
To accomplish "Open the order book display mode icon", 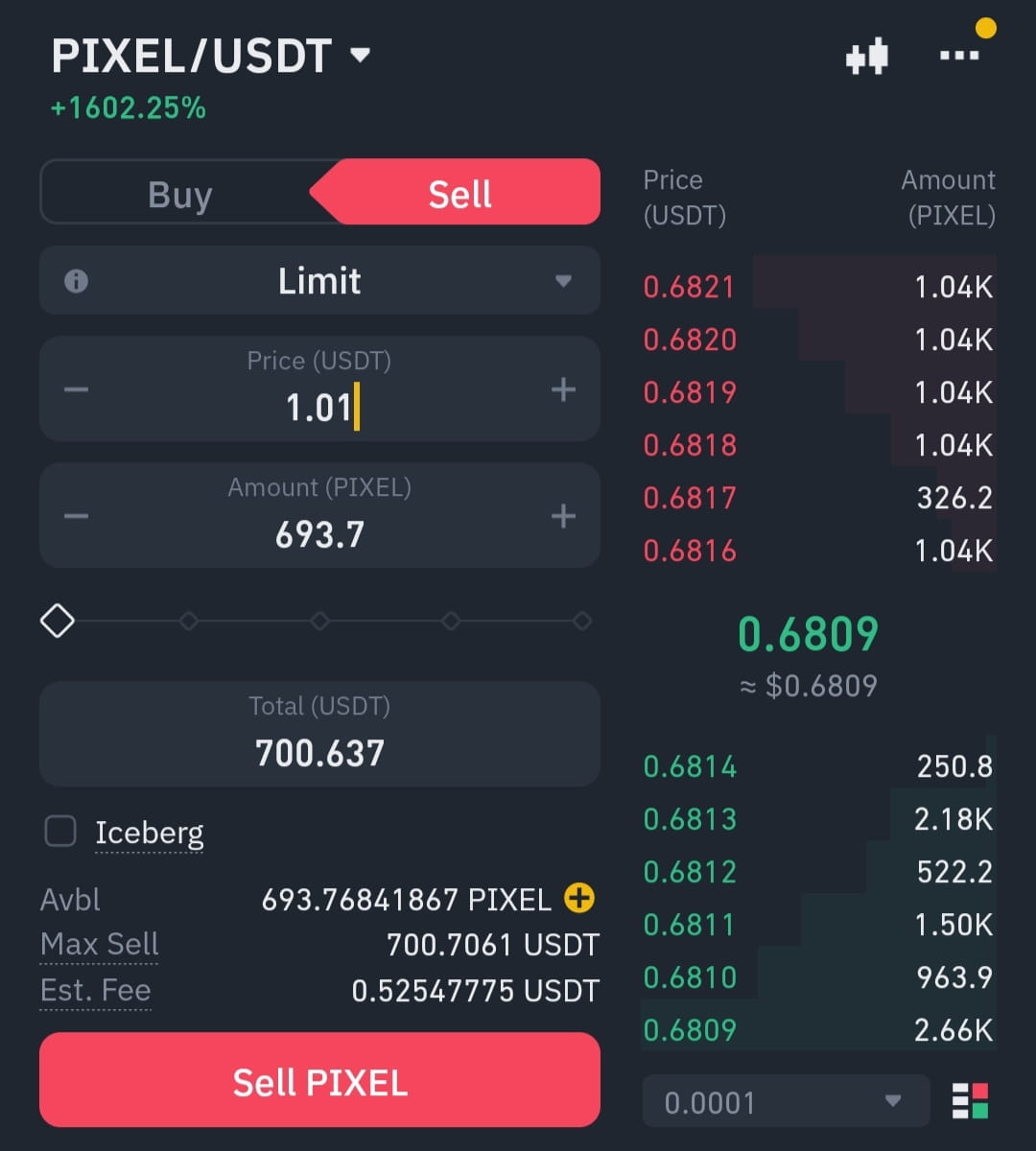I will coord(970,1101).
